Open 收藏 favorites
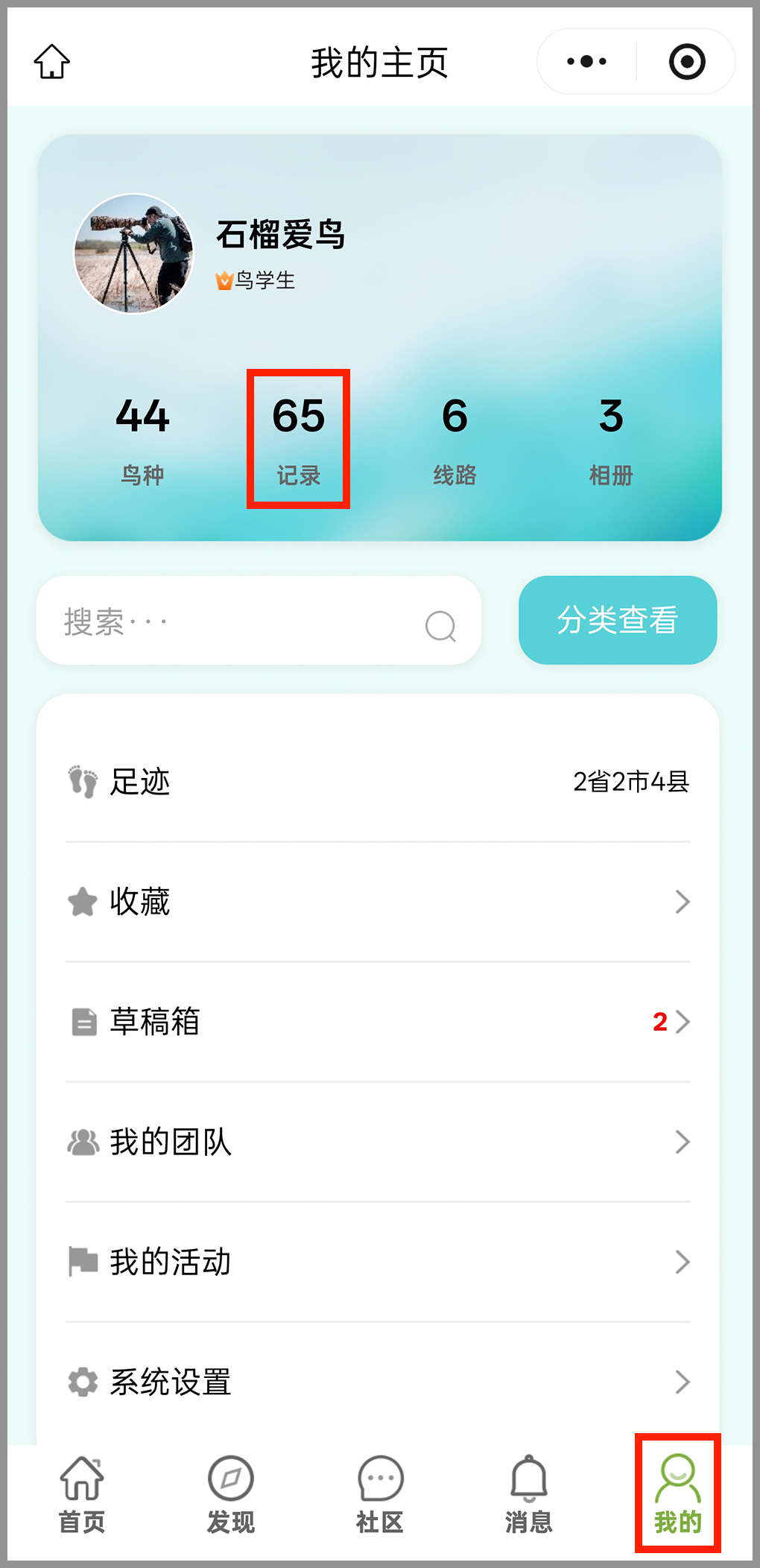 point(378,902)
